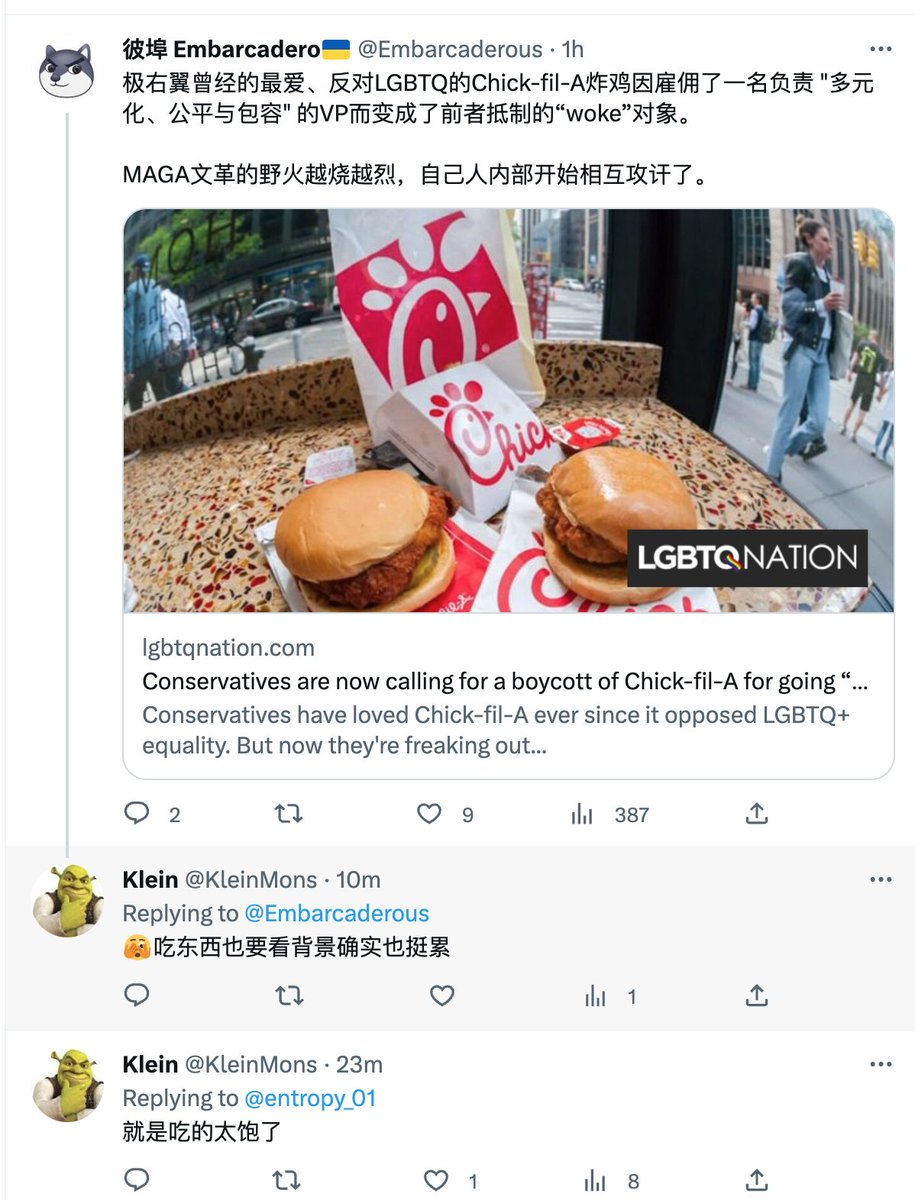This screenshot has height=1200, width=915.
Task: Retweet Klein's reply posted 10m ago
Action: pyautogui.click(x=288, y=996)
